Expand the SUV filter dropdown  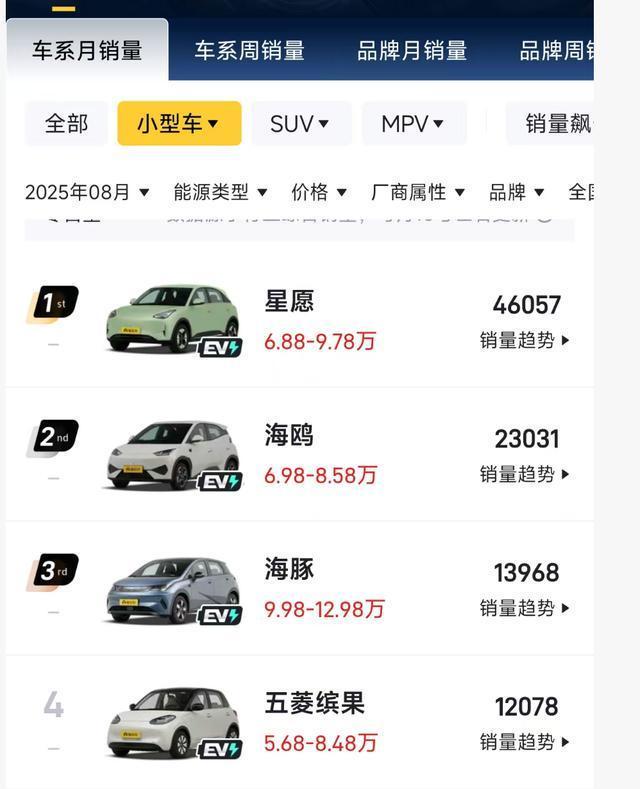click(300, 124)
